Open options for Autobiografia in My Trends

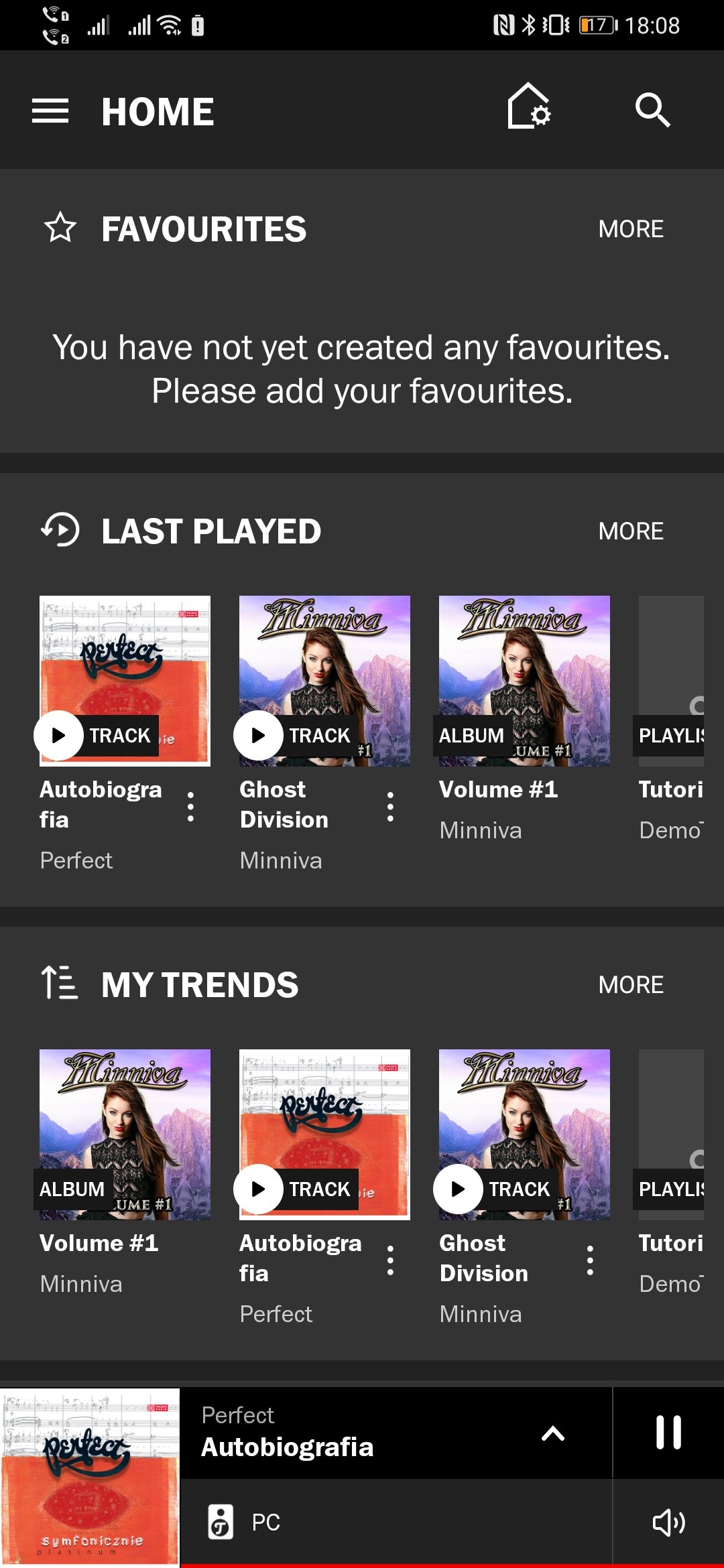click(390, 1260)
